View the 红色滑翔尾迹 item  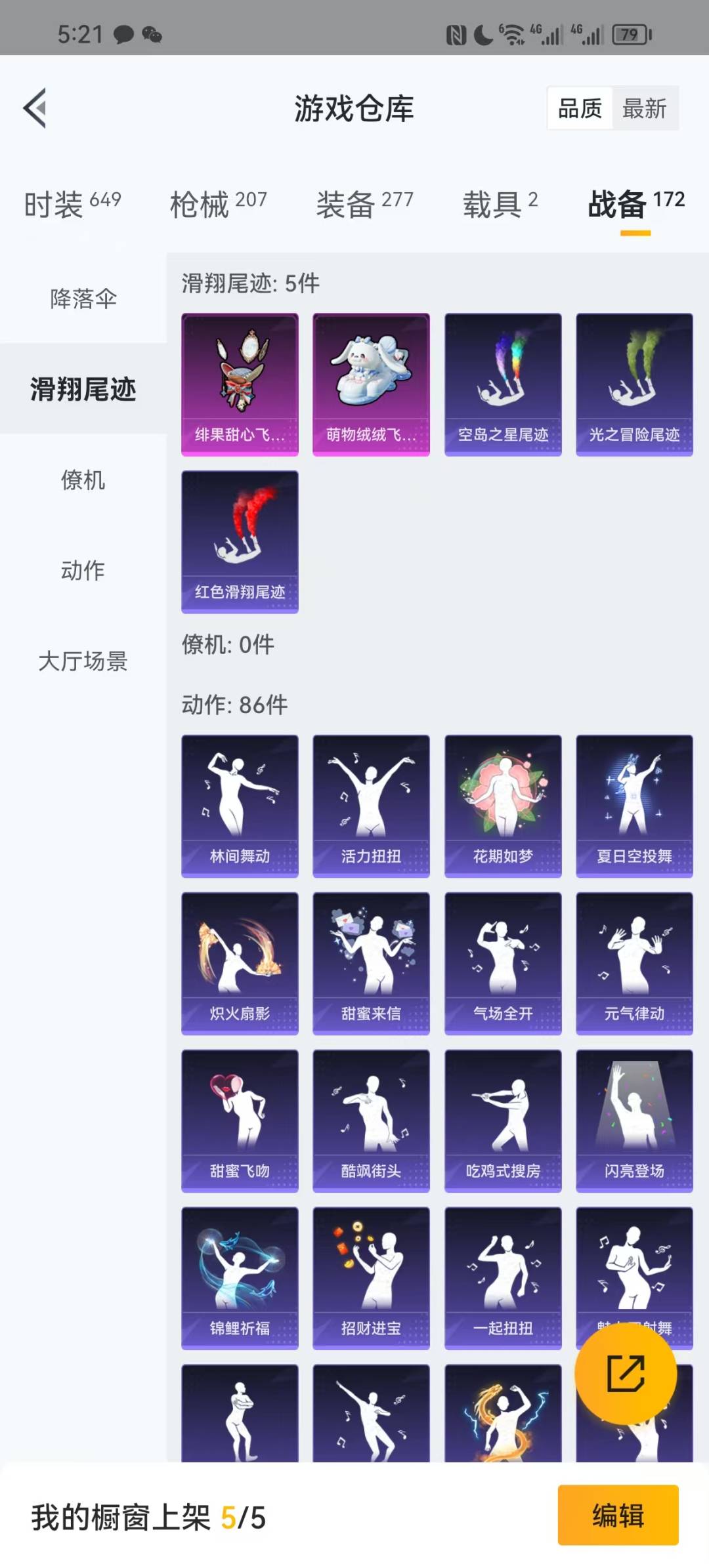point(240,542)
